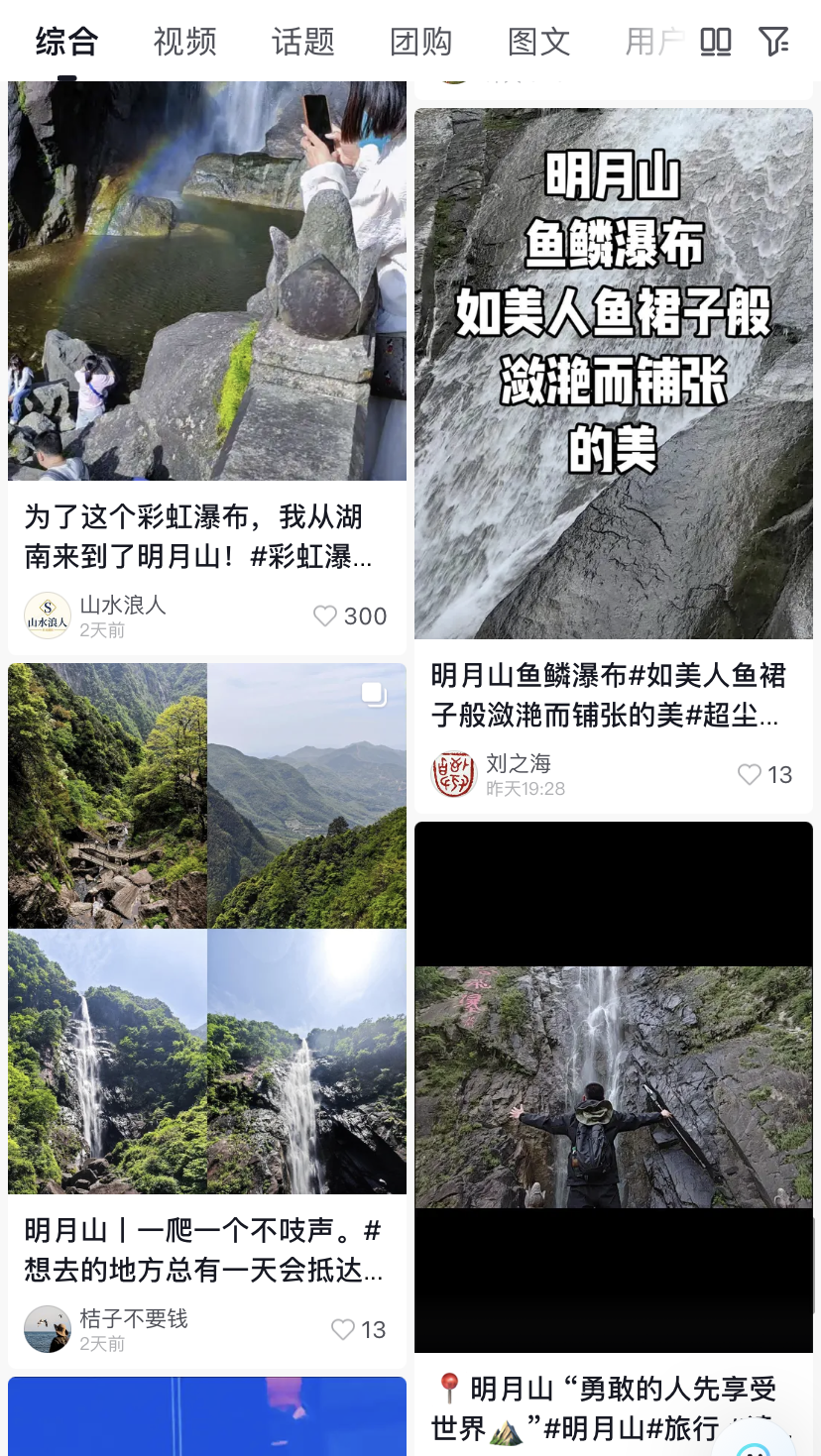821x1456 pixels.
Task: Switch layout using the two-column view icon
Action: click(x=716, y=42)
